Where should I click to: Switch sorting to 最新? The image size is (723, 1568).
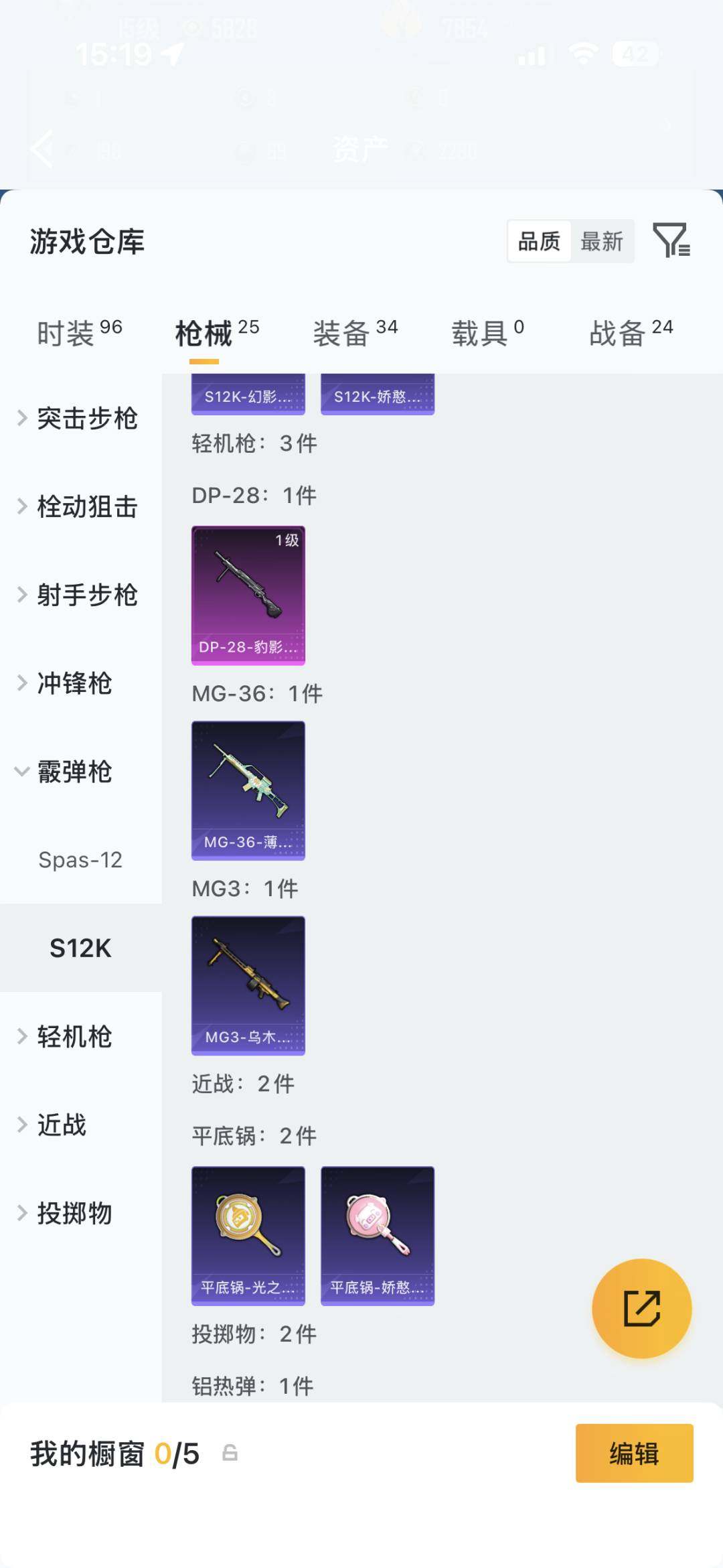(601, 242)
